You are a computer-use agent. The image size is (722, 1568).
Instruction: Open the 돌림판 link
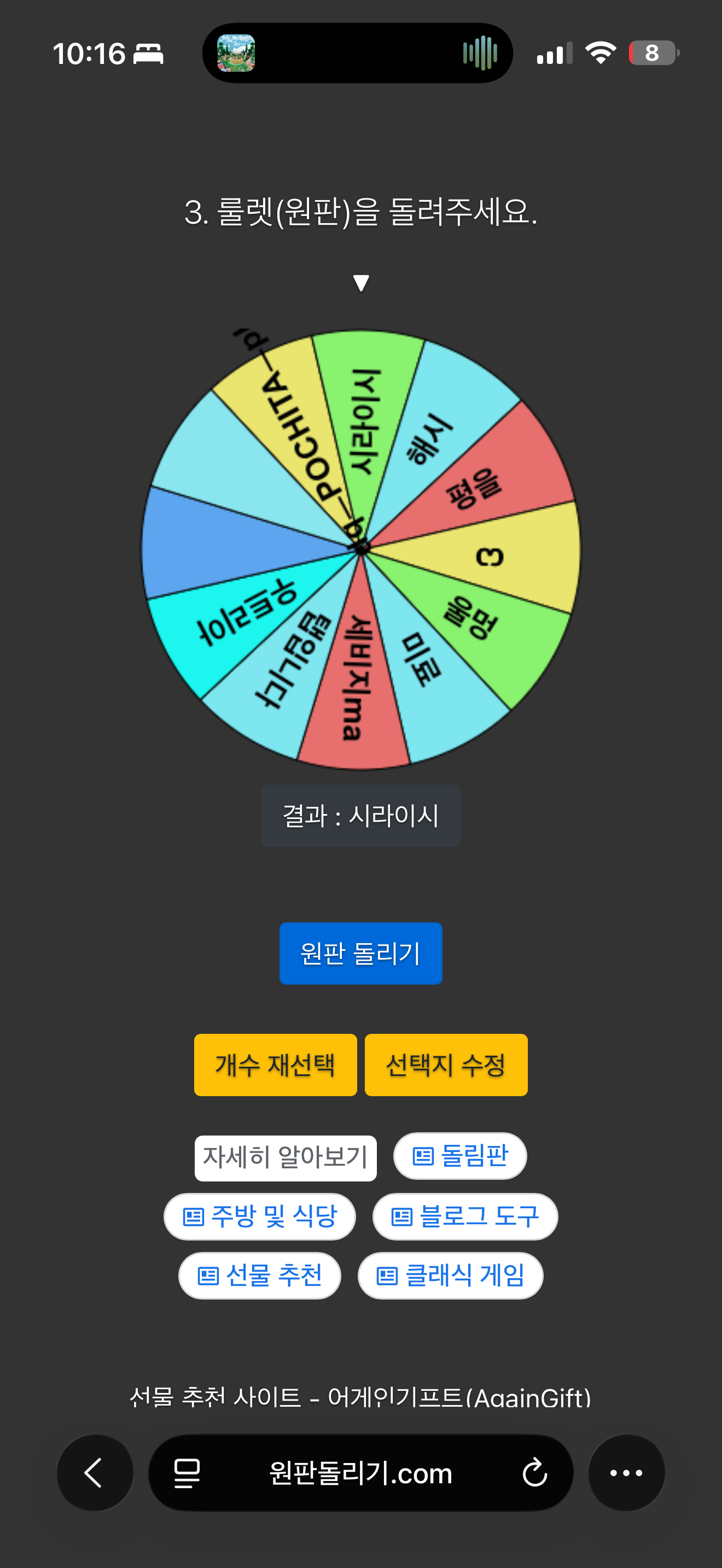459,1156
